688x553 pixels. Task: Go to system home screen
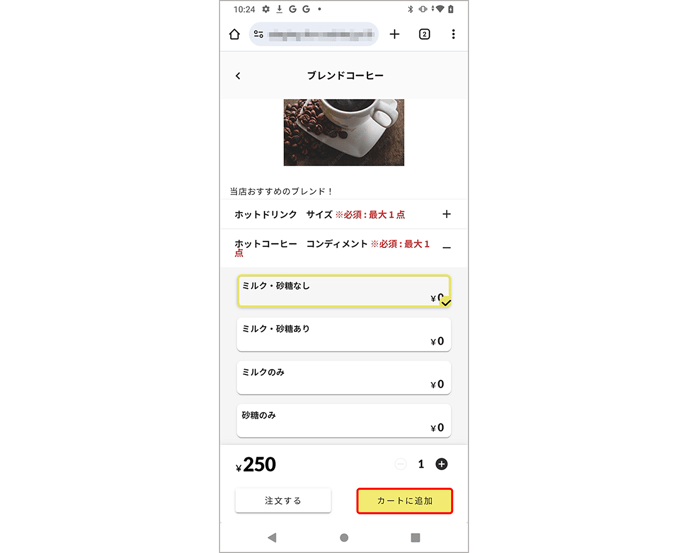(344, 537)
